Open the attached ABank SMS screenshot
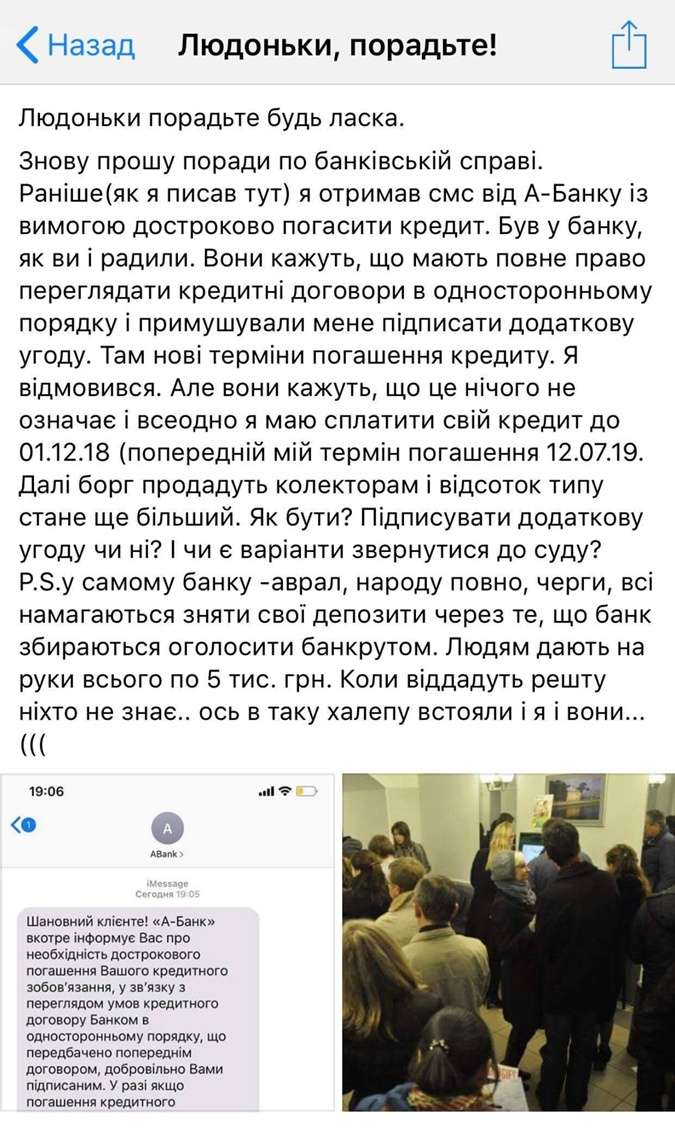This screenshot has height=1147, width=675. pos(168,940)
